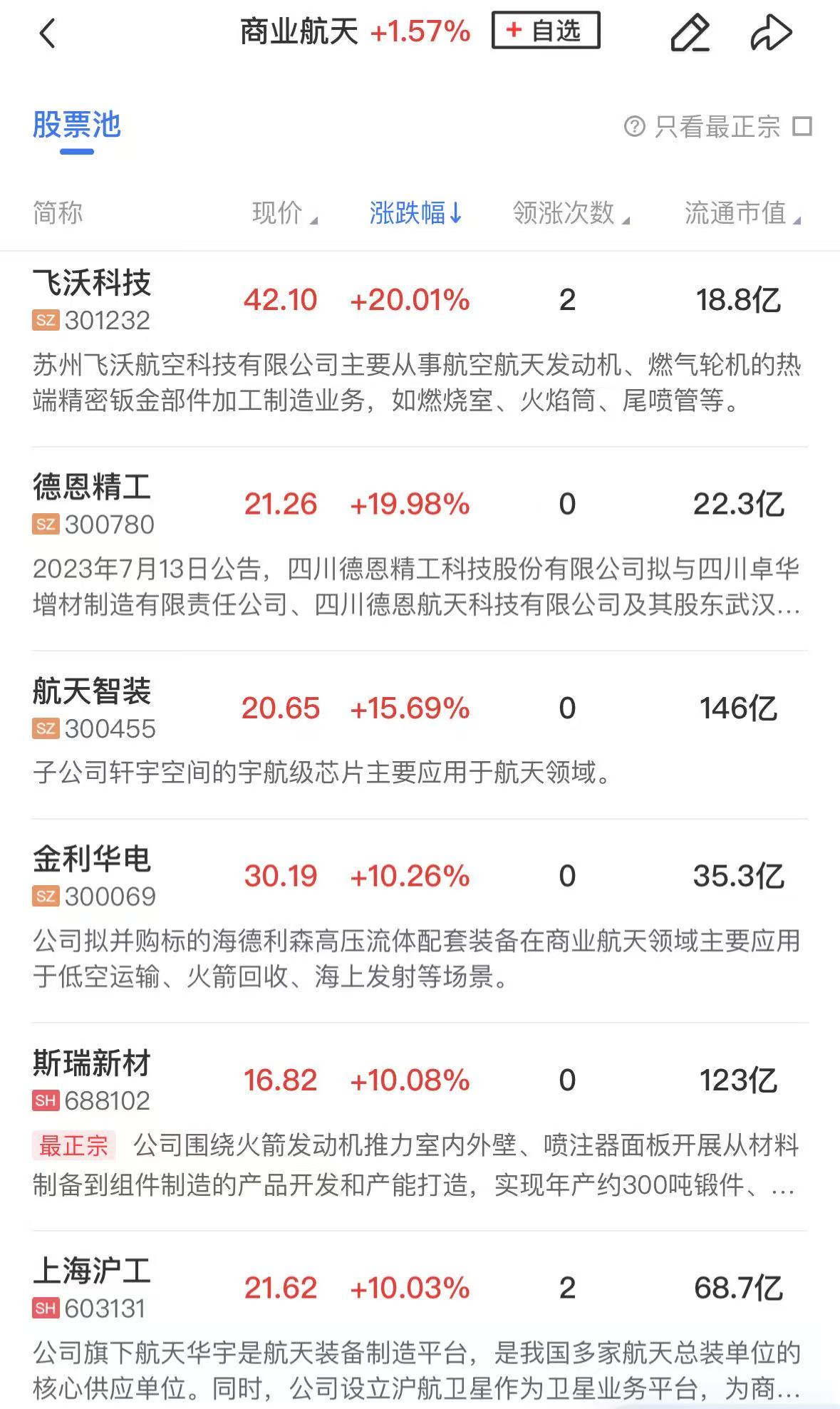Open stock 上海沪工 603131
The height and width of the screenshot is (1409, 840).
pyautogui.click(x=93, y=1289)
